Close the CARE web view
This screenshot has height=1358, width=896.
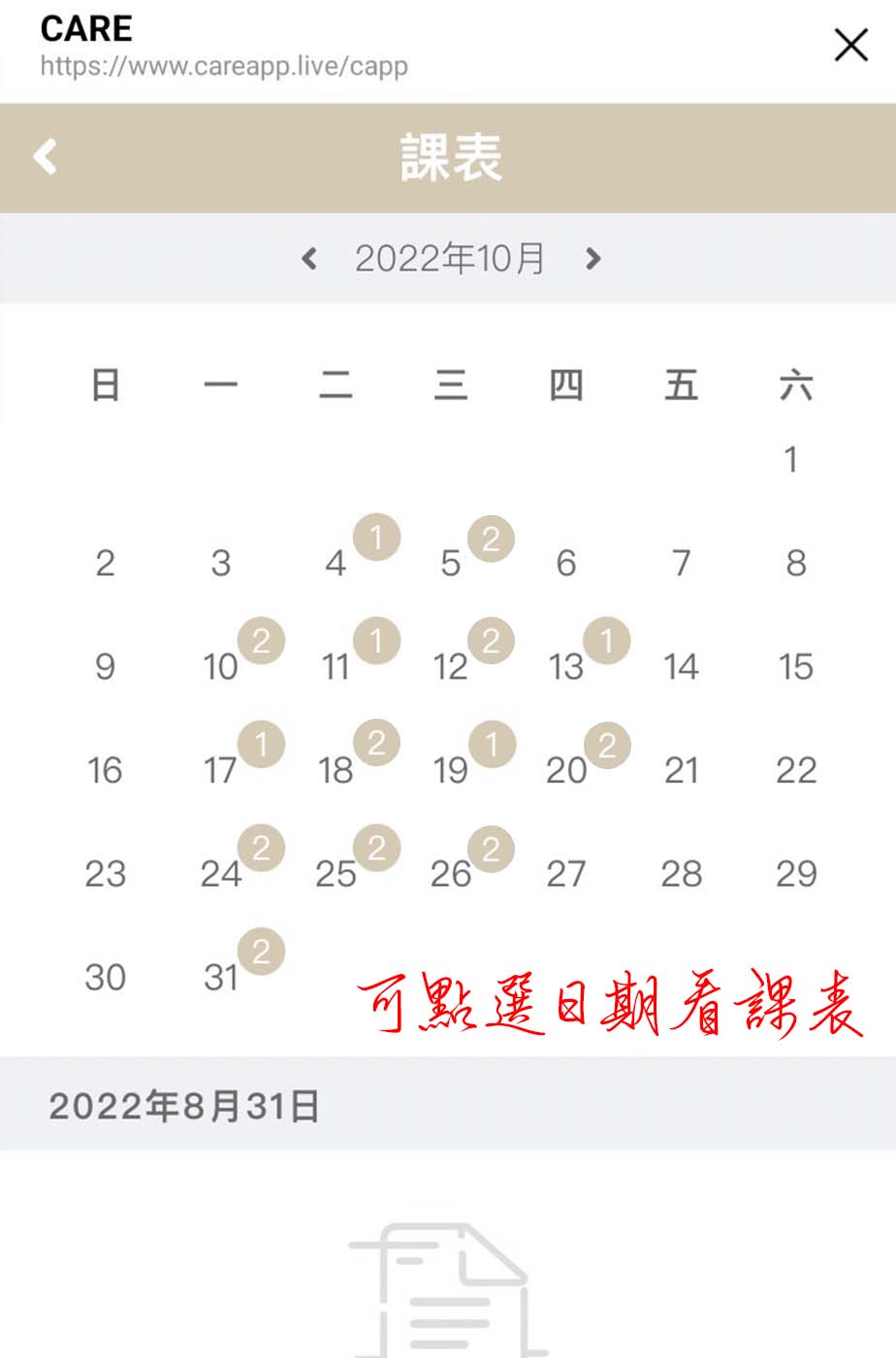pos(850,45)
